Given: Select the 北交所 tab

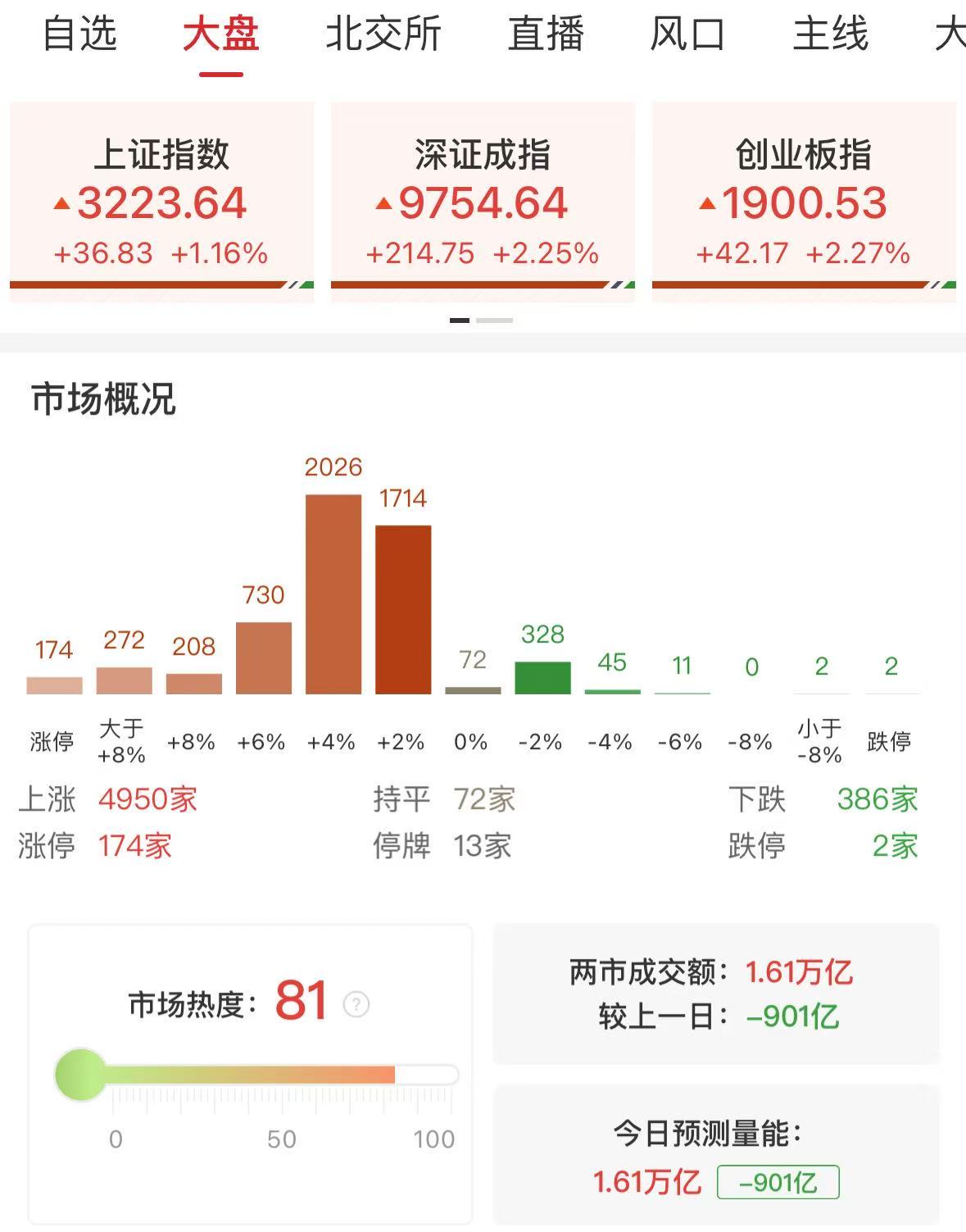Looking at the screenshot, I should (x=383, y=34).
